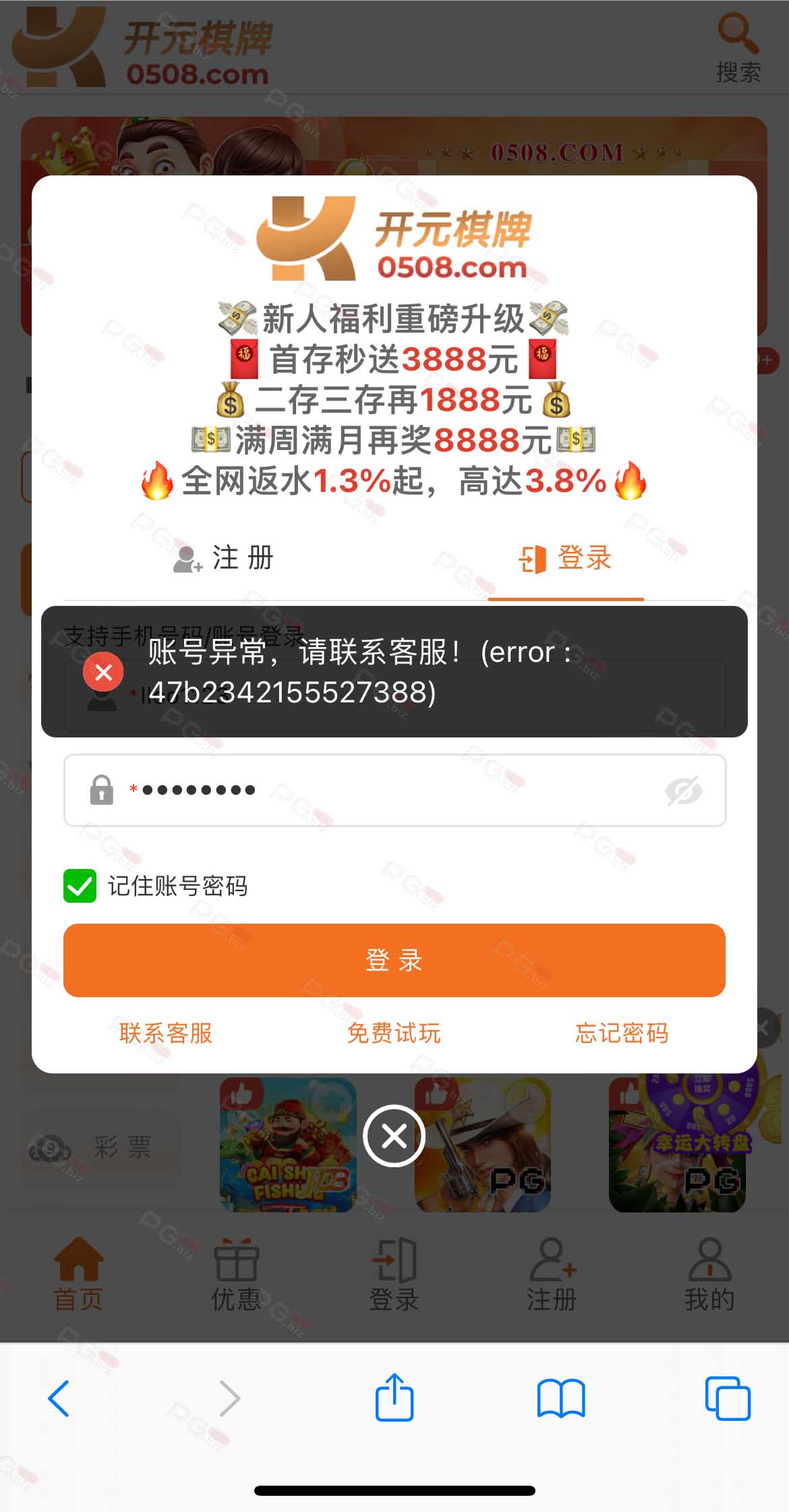Go back in Safari browser

click(59, 1399)
